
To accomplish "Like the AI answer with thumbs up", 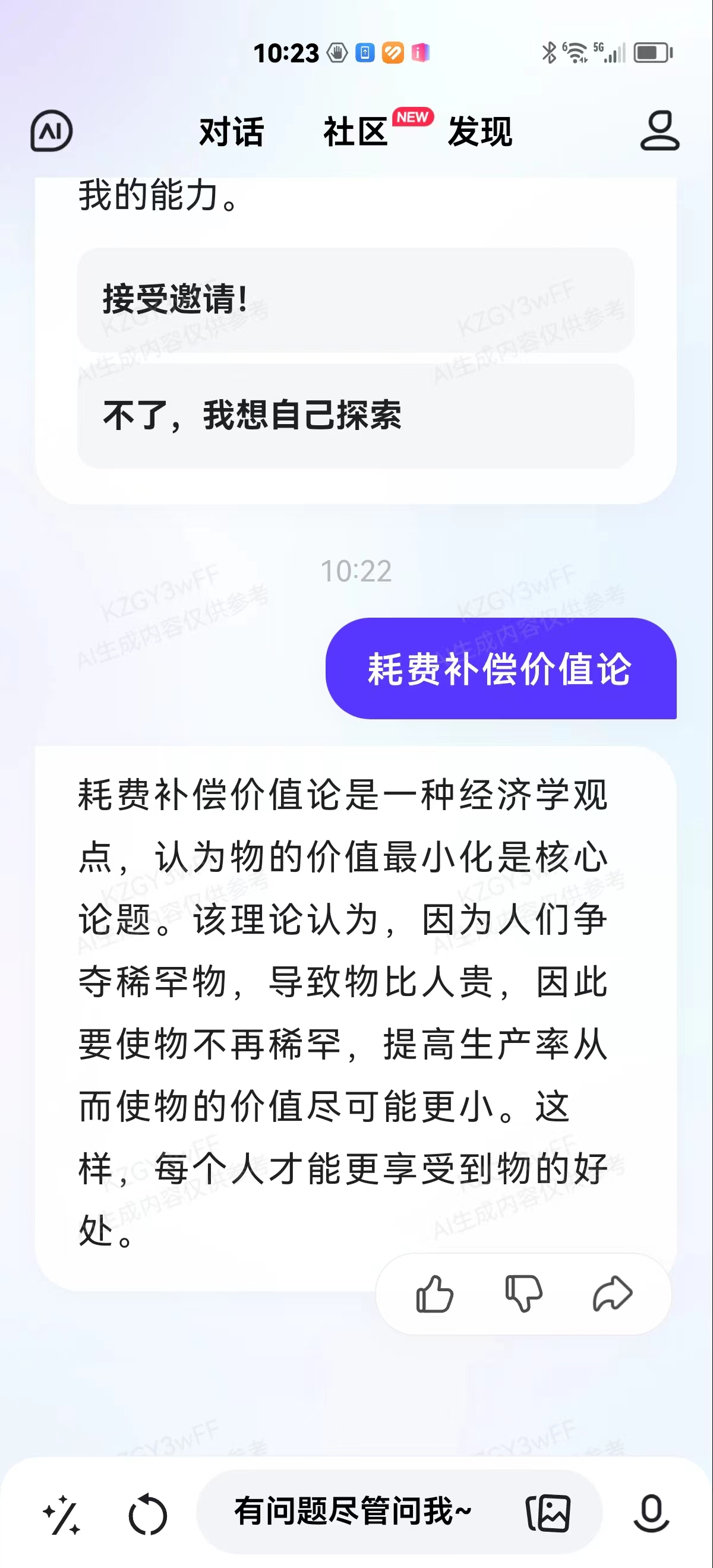I will (x=435, y=1294).
